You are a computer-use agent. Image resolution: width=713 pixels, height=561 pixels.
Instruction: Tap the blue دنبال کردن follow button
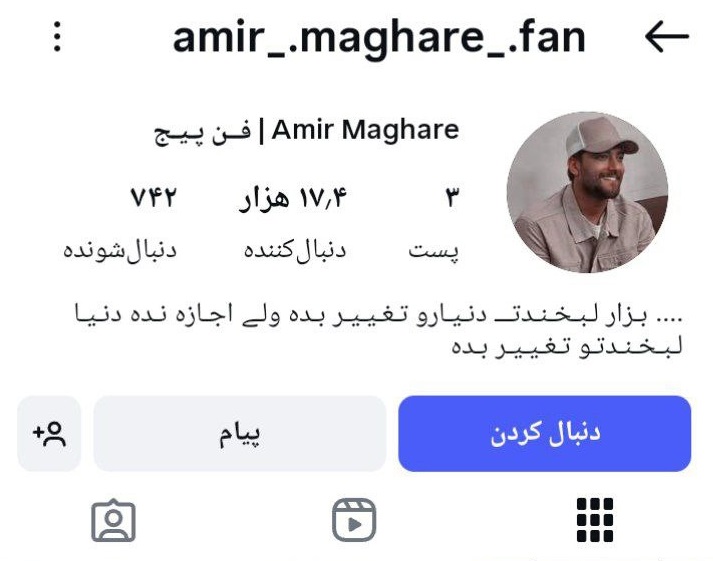pos(544,434)
